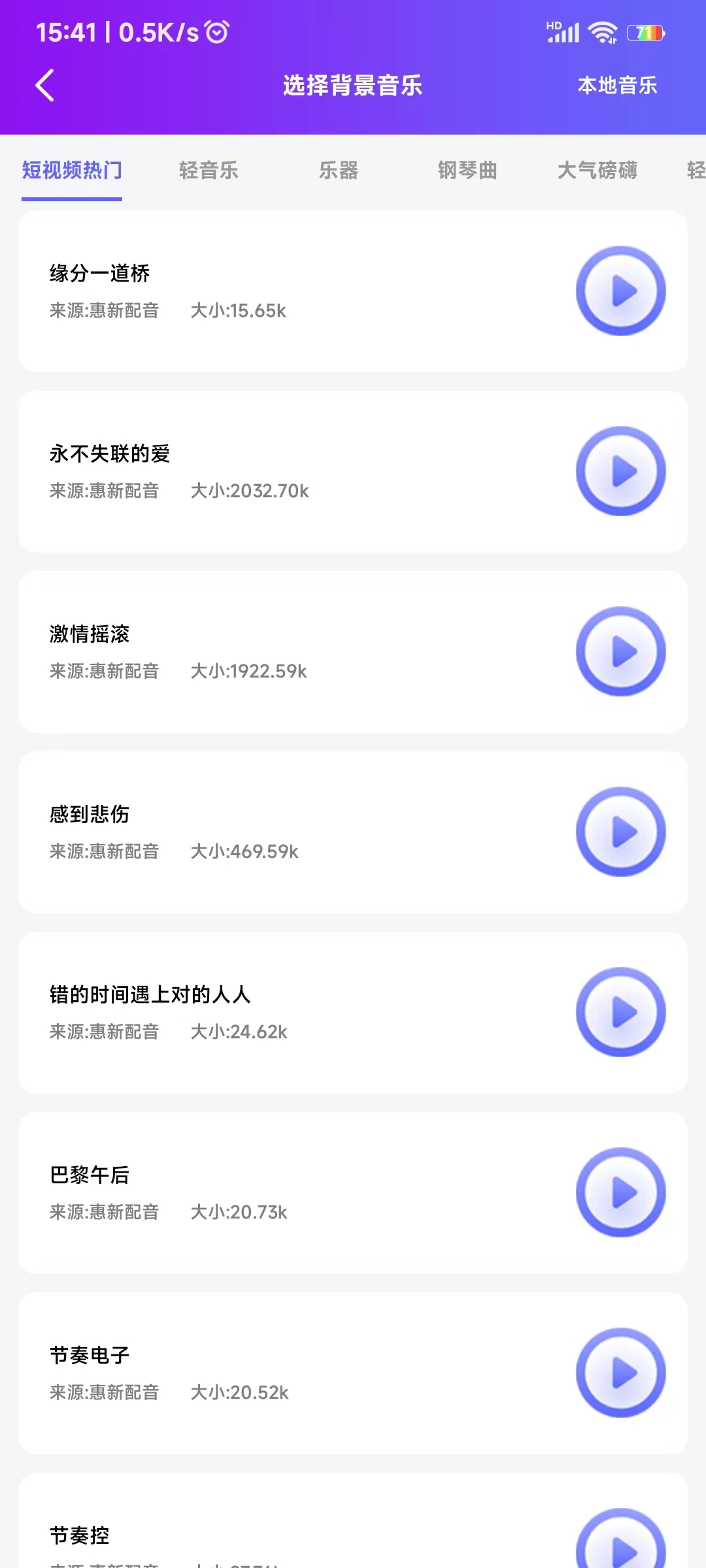Switch to the 轻音乐 category
The image size is (706, 1568).
tap(209, 171)
